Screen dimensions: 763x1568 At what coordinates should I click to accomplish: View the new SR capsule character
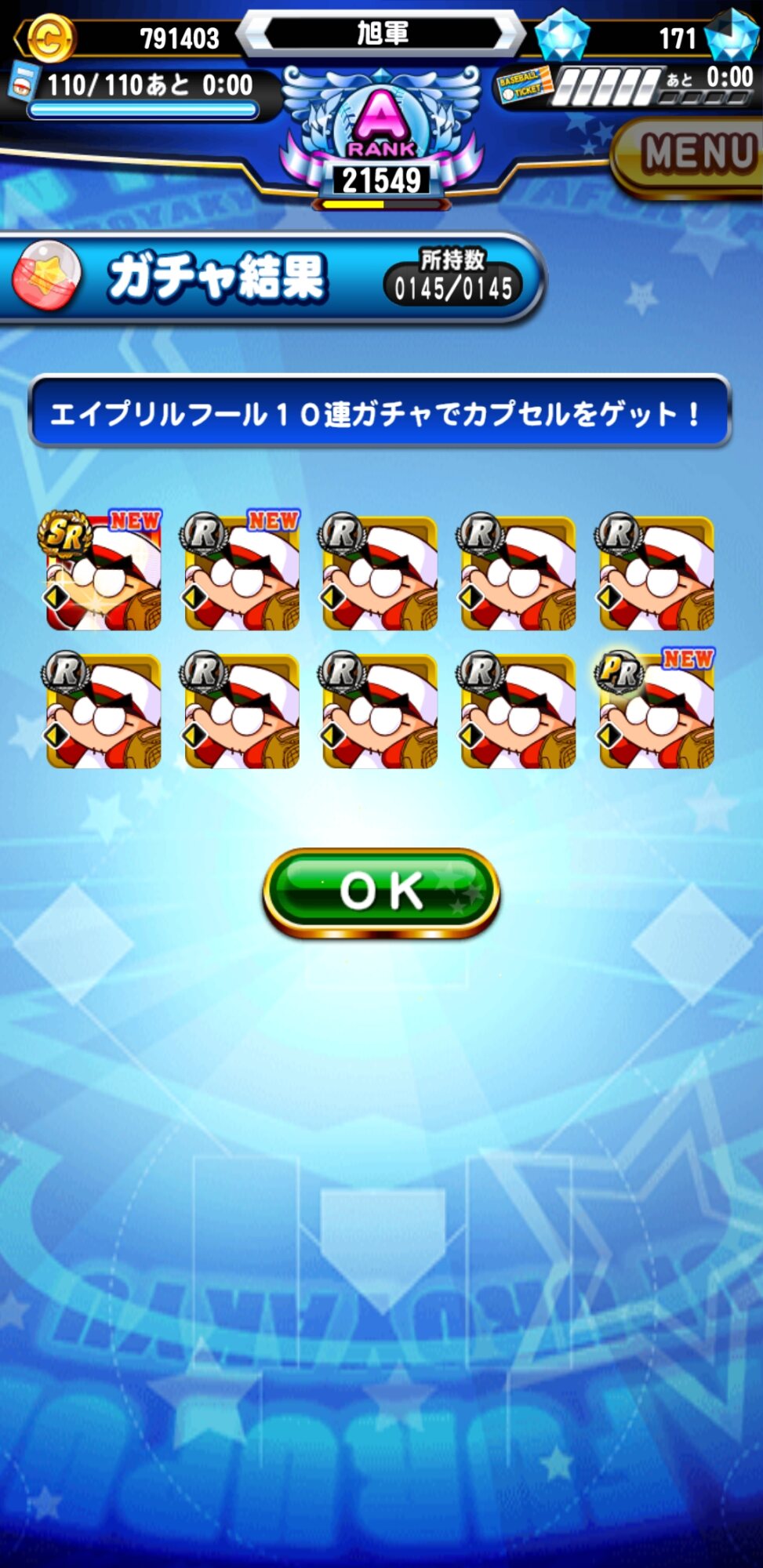103,572
